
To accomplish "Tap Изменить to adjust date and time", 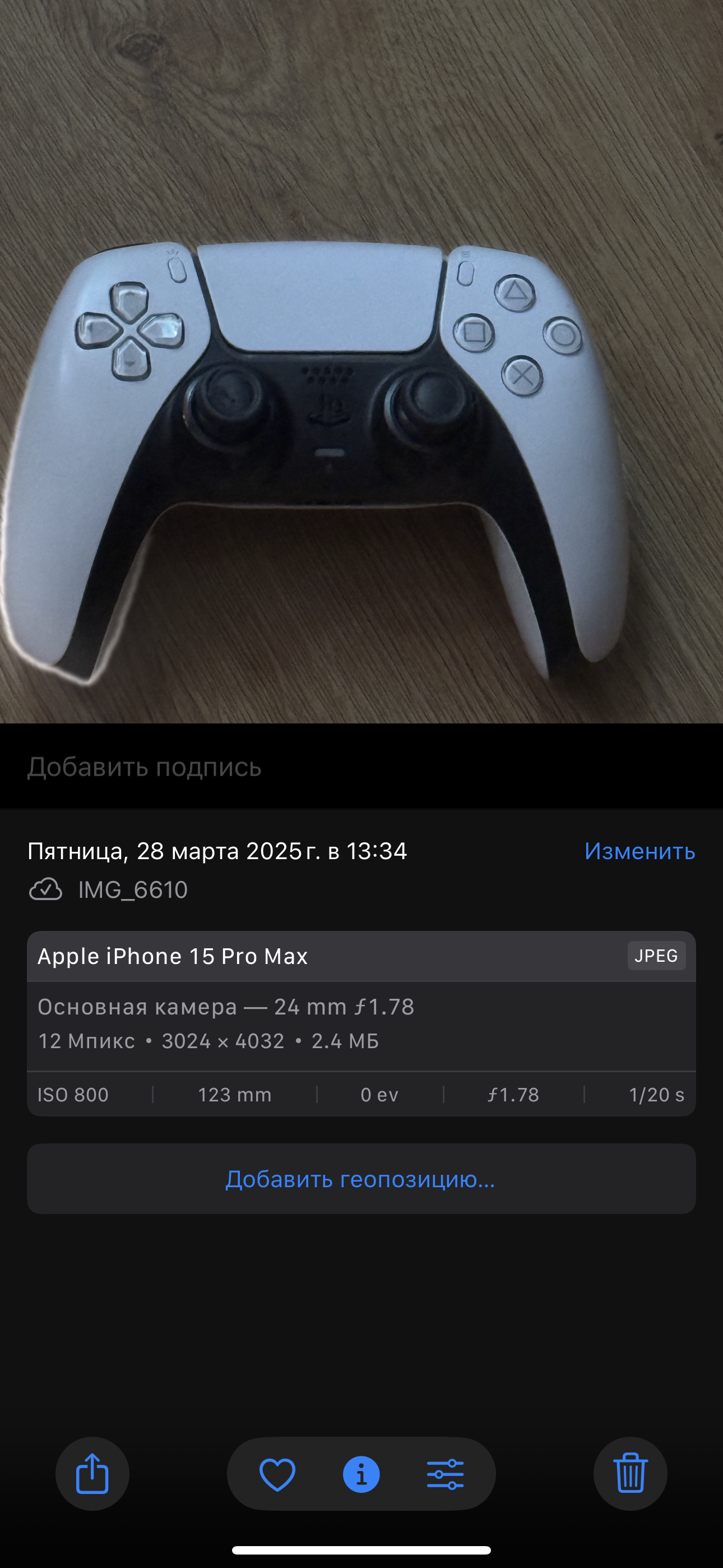I will [x=639, y=851].
